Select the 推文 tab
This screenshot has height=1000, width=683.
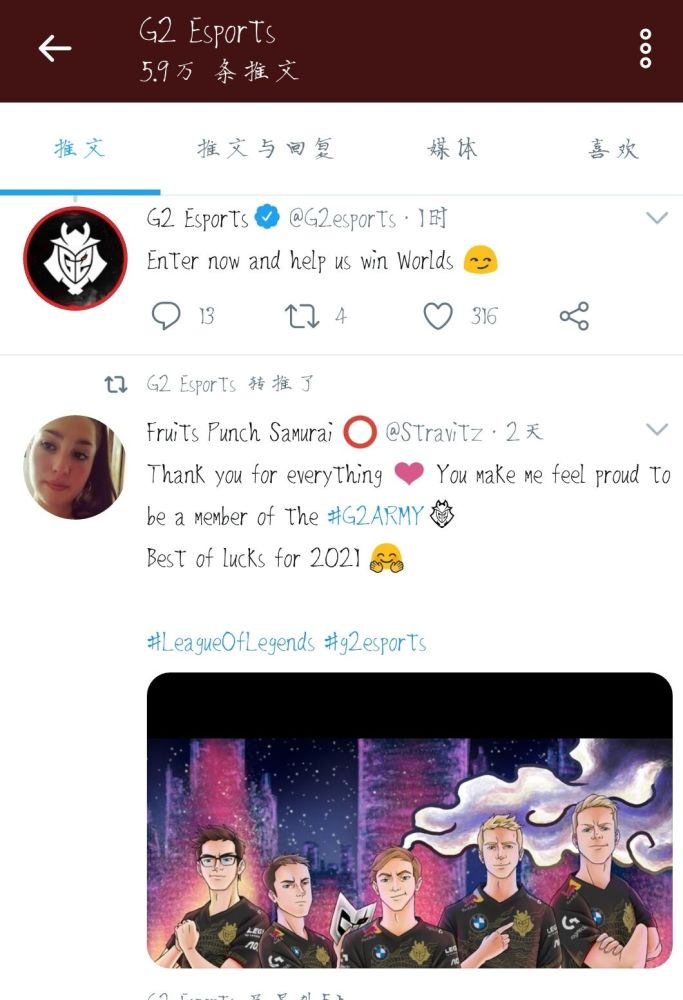80,150
